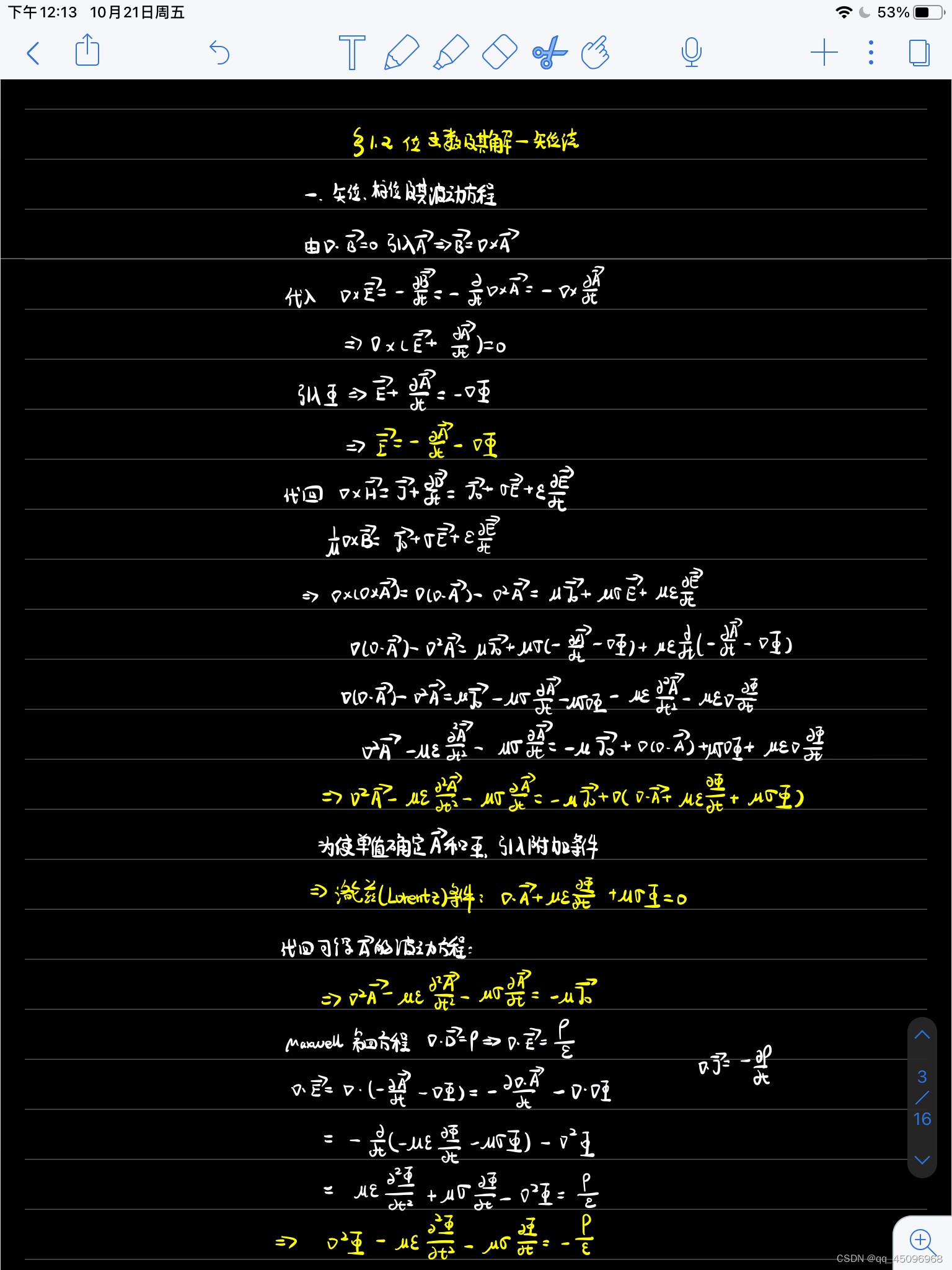Open the three-dot overflow menu

(x=871, y=52)
